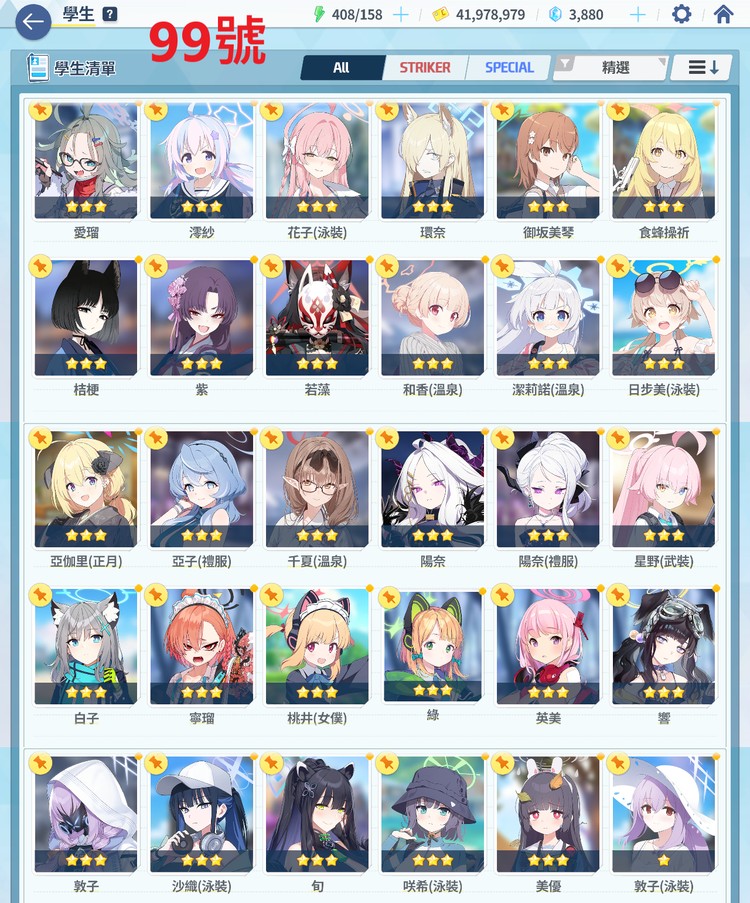Add gems with the plus button
The image size is (750, 903).
coord(637,14)
